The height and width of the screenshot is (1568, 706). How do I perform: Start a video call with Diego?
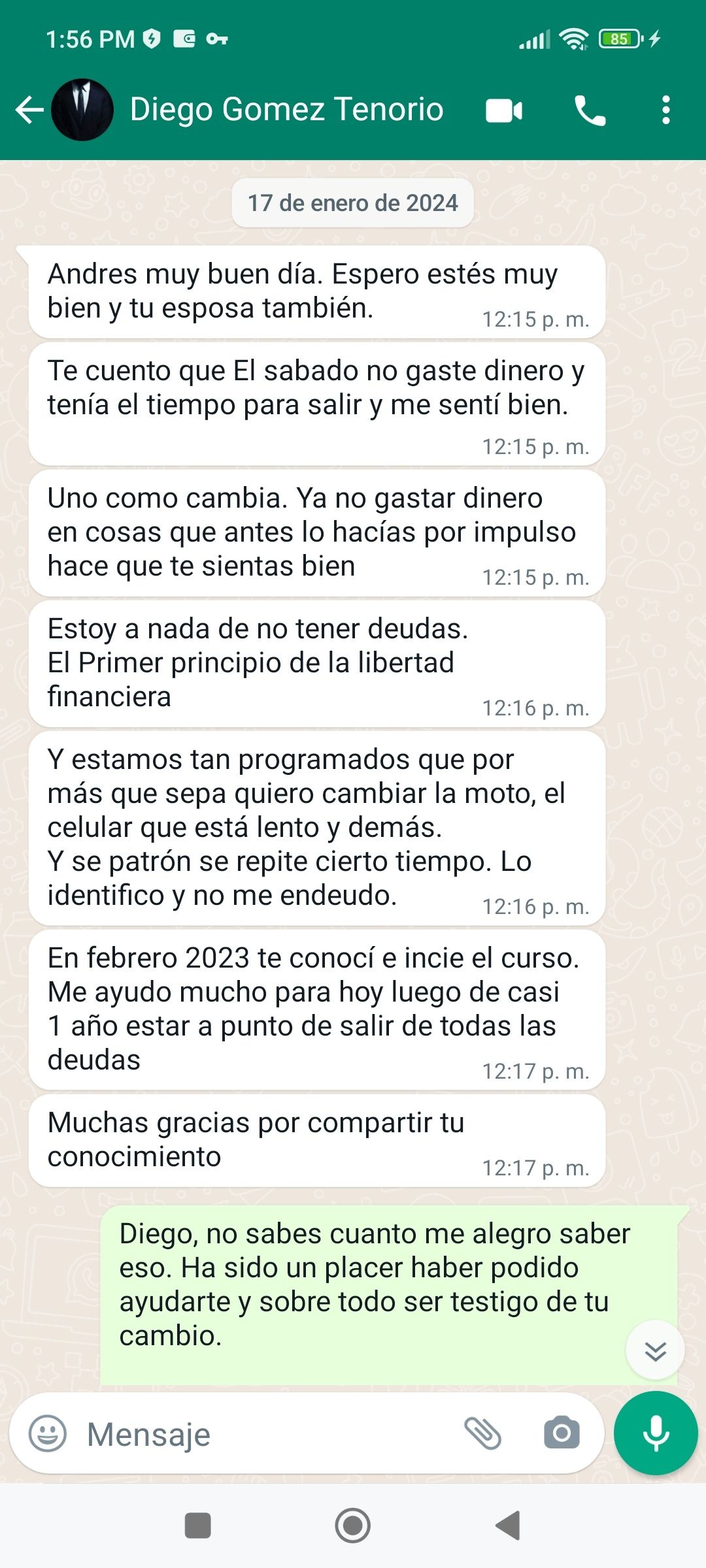504,110
